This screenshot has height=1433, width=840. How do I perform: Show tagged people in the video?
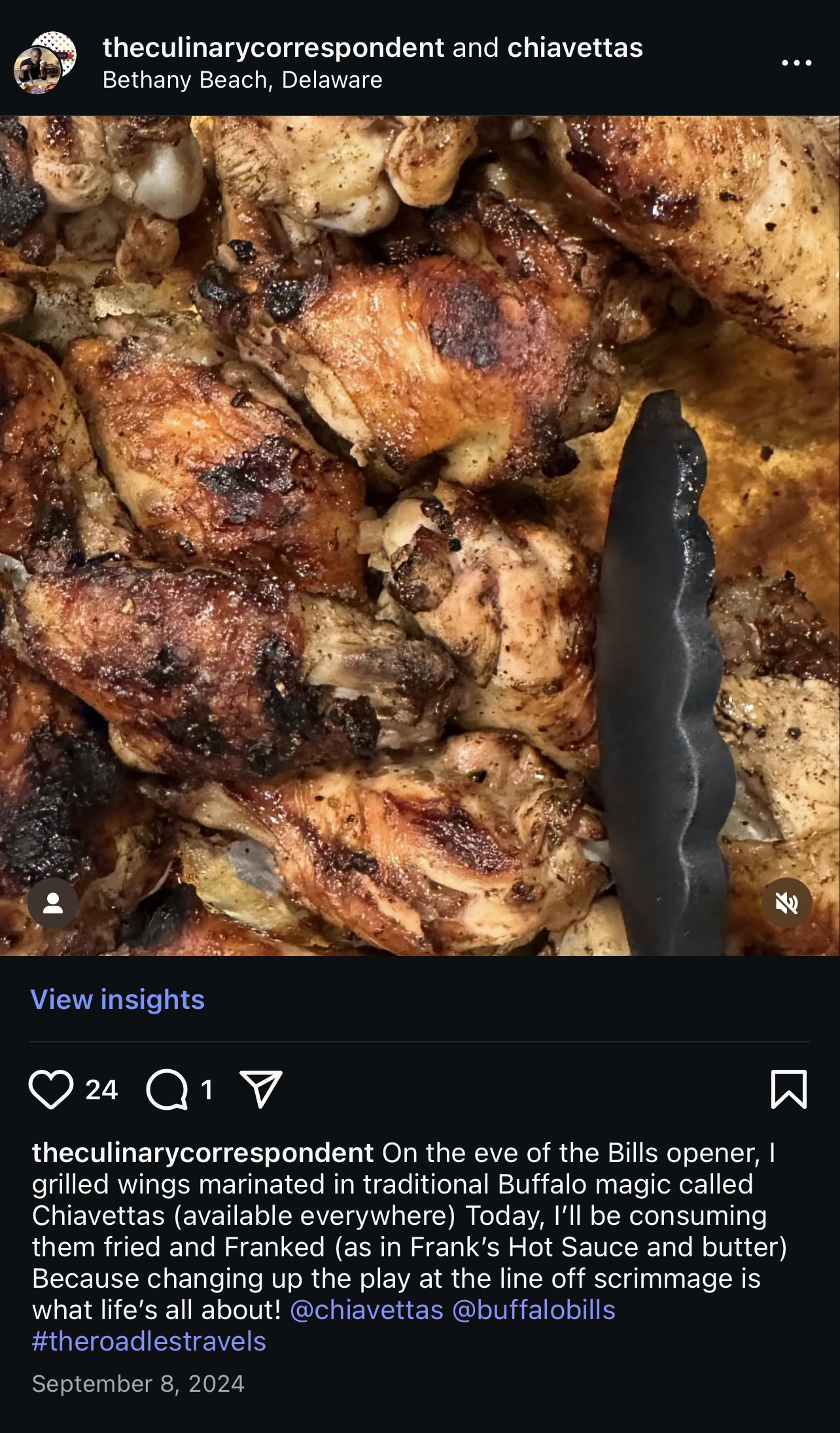(53, 903)
